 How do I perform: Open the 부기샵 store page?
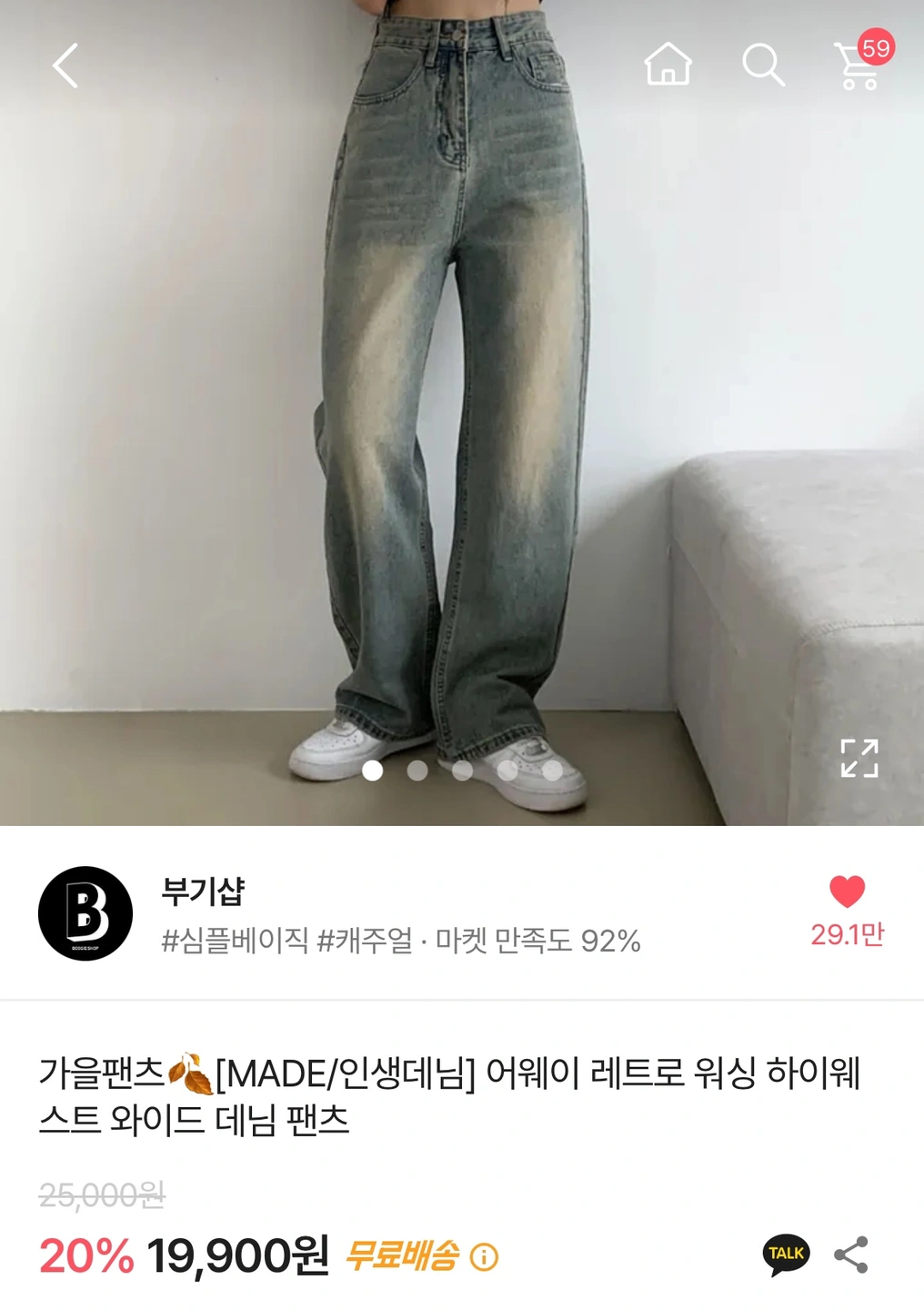[x=203, y=892]
